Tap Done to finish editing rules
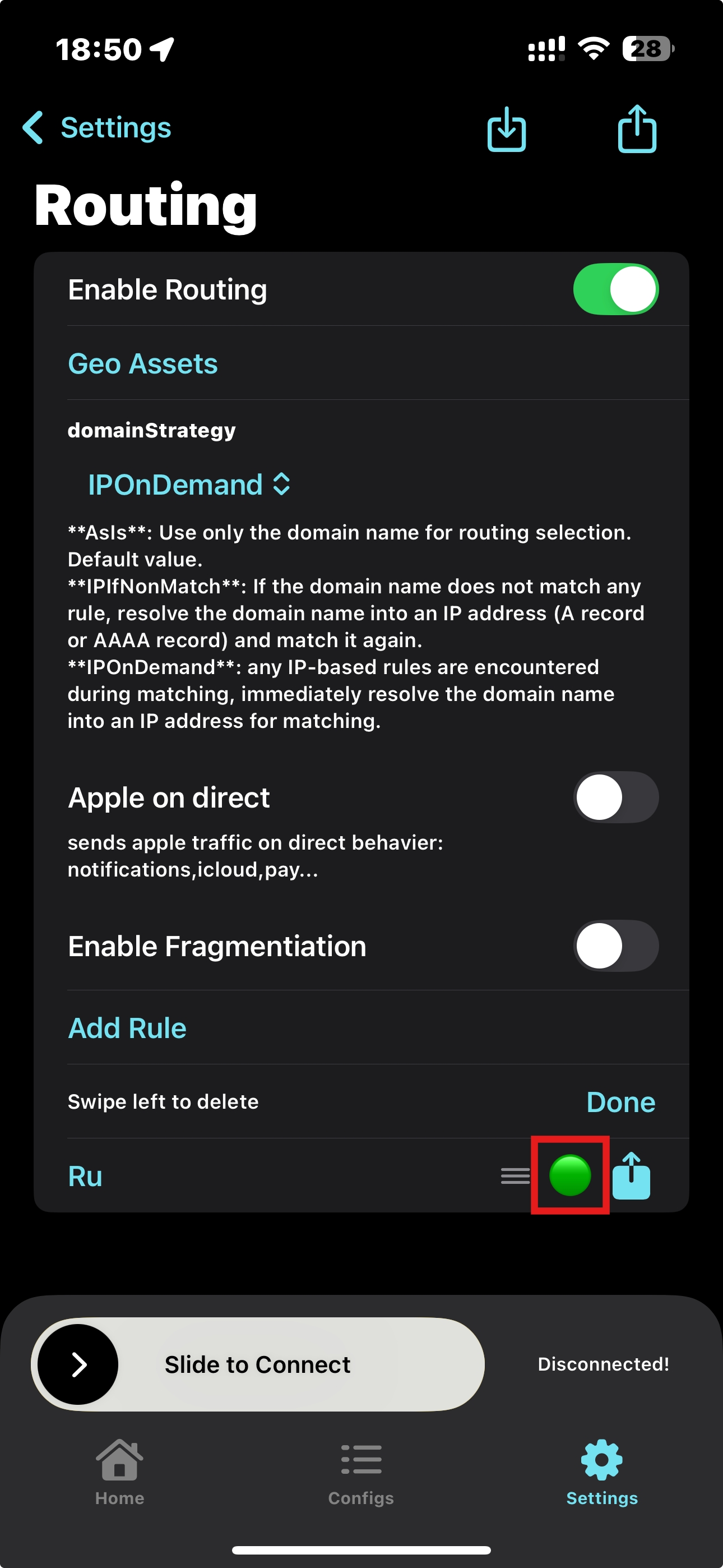Image resolution: width=723 pixels, height=1568 pixels. click(620, 1102)
